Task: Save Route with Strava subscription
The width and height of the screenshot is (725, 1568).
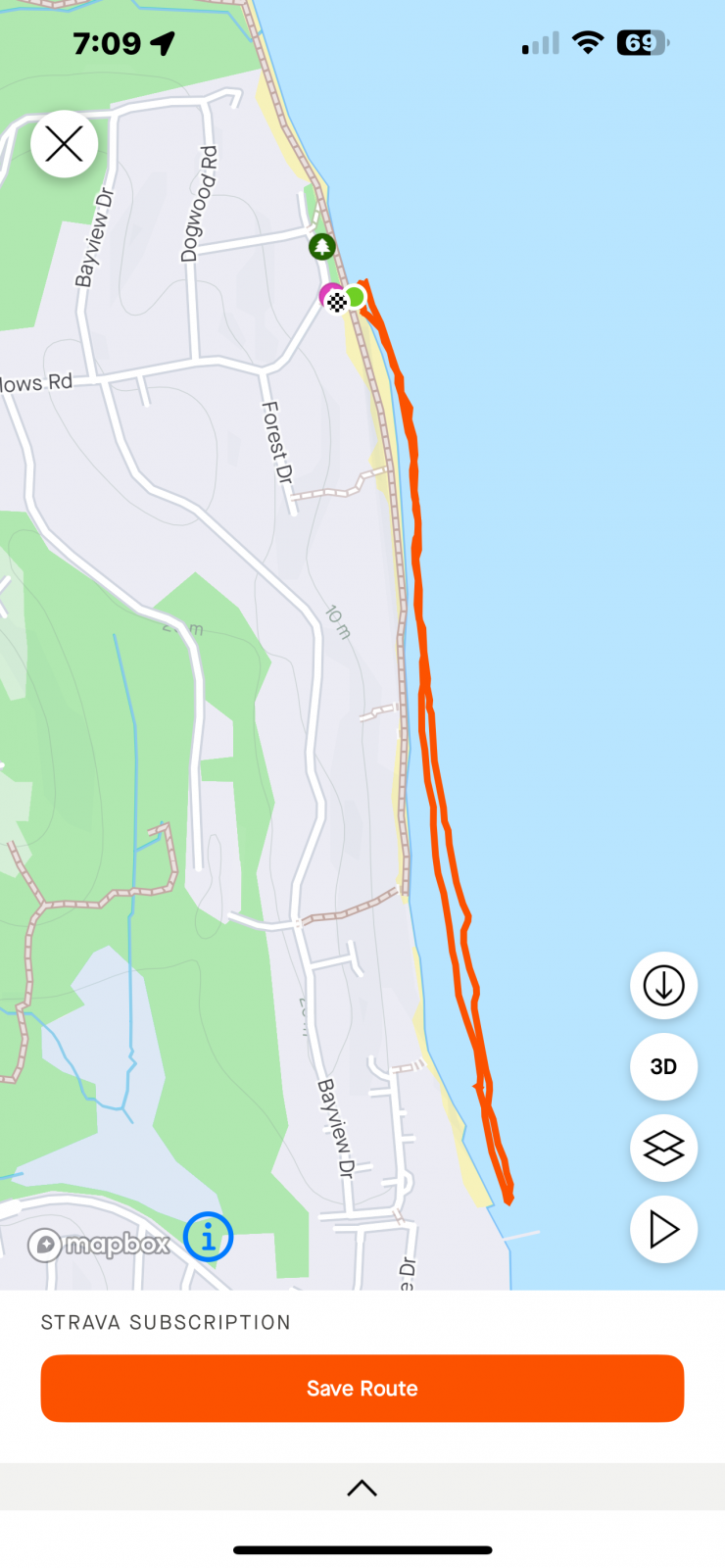Action: 362,1389
